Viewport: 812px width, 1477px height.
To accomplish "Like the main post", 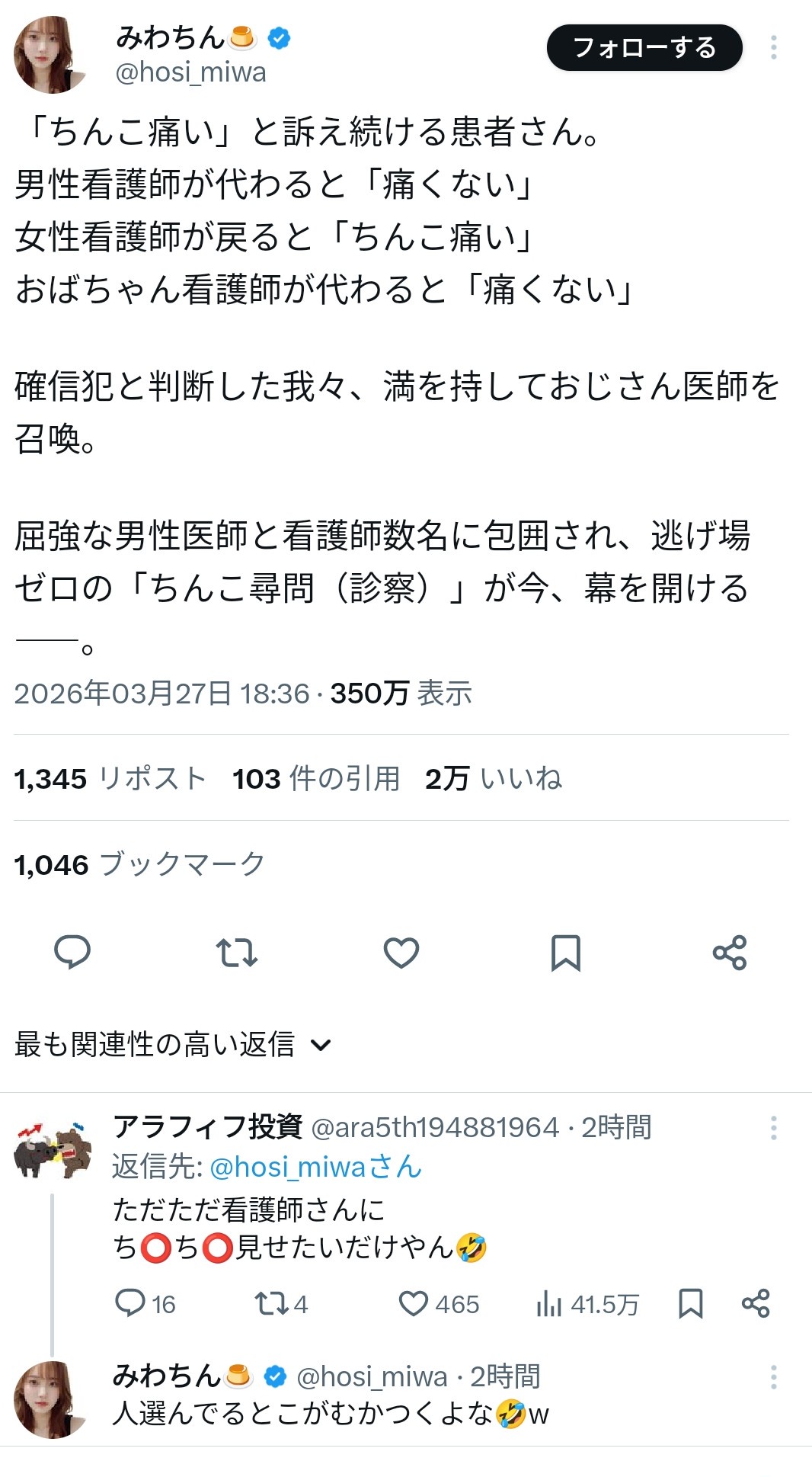I will [x=401, y=952].
